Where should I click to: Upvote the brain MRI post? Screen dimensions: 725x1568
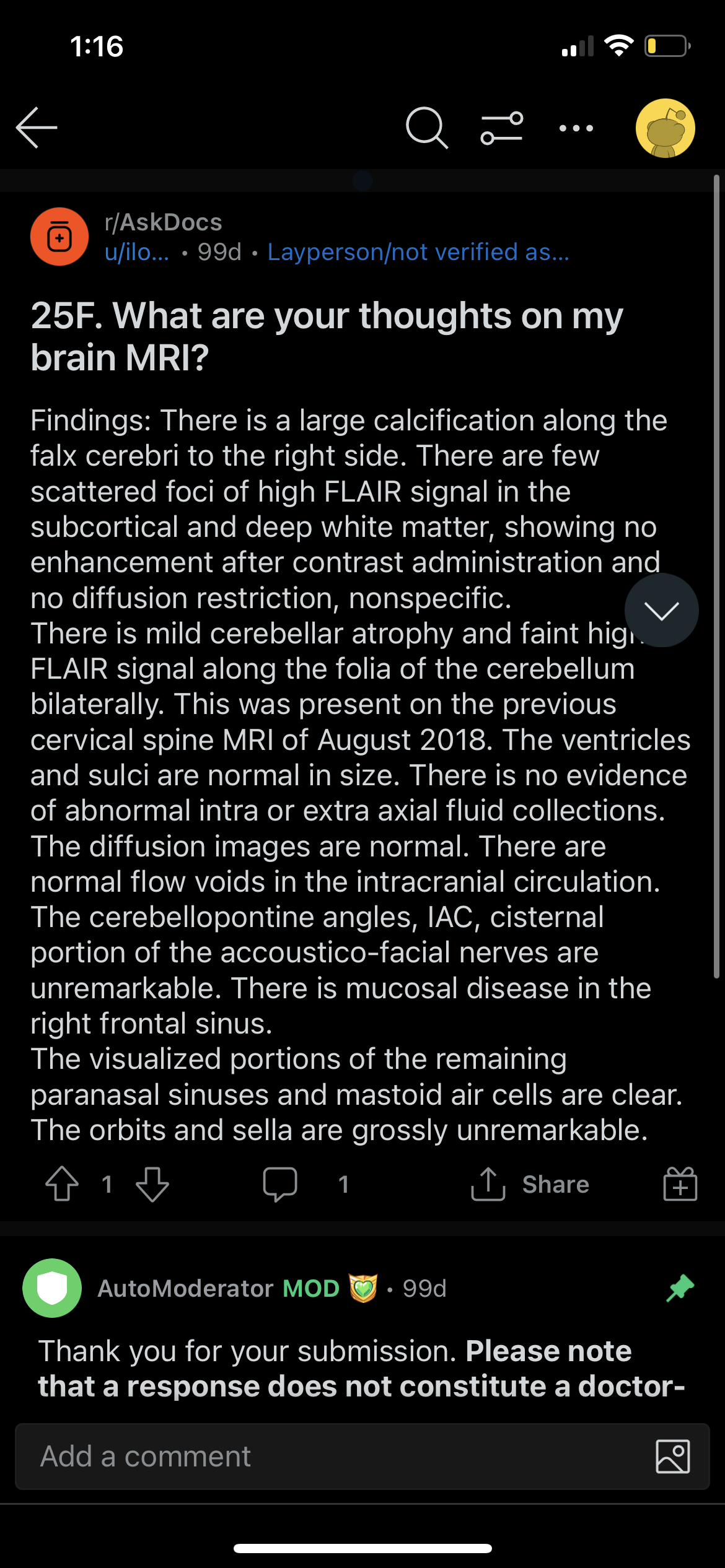coord(62,1183)
